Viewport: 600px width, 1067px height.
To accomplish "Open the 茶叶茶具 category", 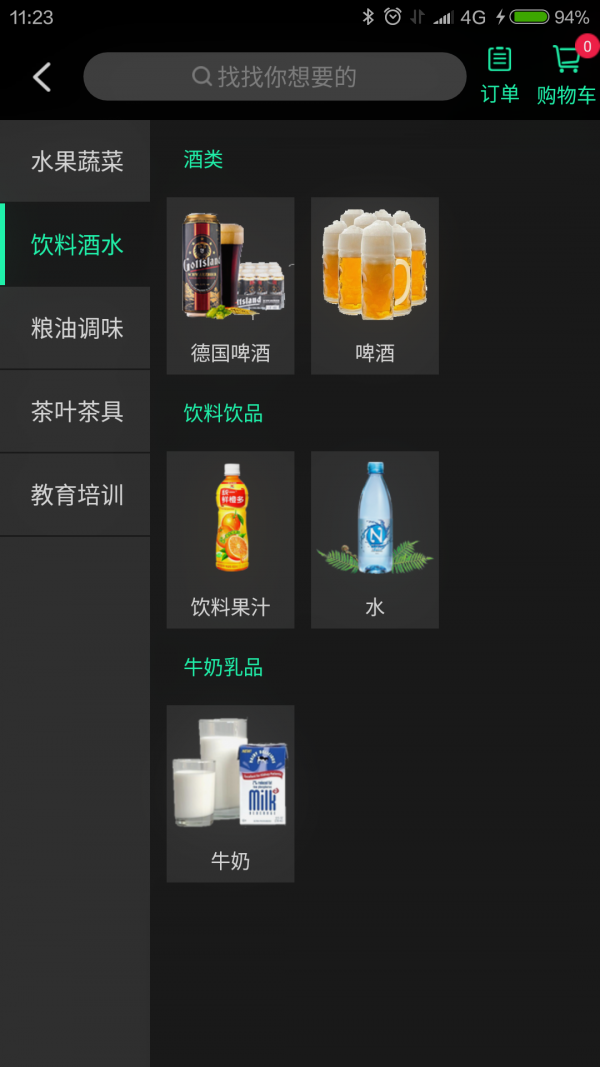I will [x=76, y=411].
